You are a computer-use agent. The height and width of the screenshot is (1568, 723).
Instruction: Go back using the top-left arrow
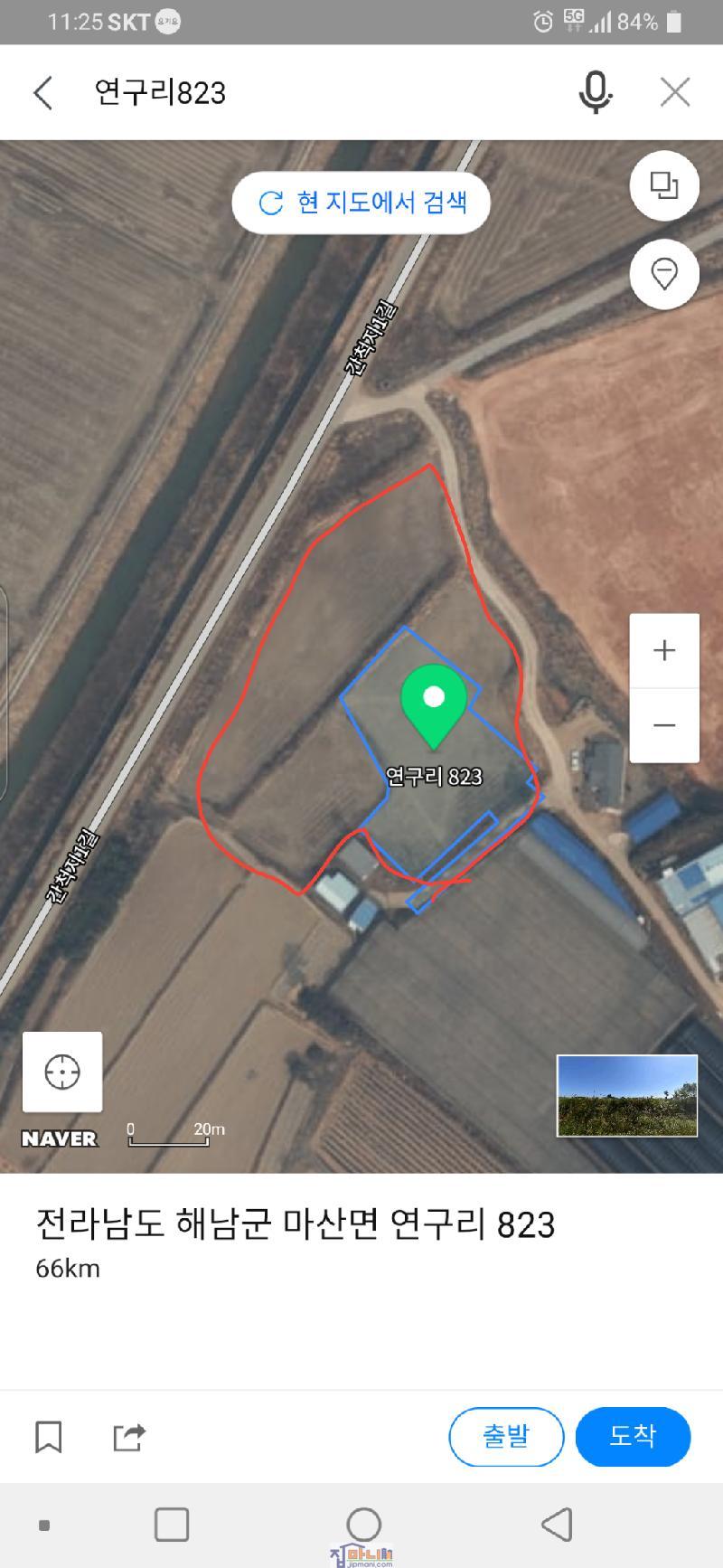point(42,92)
